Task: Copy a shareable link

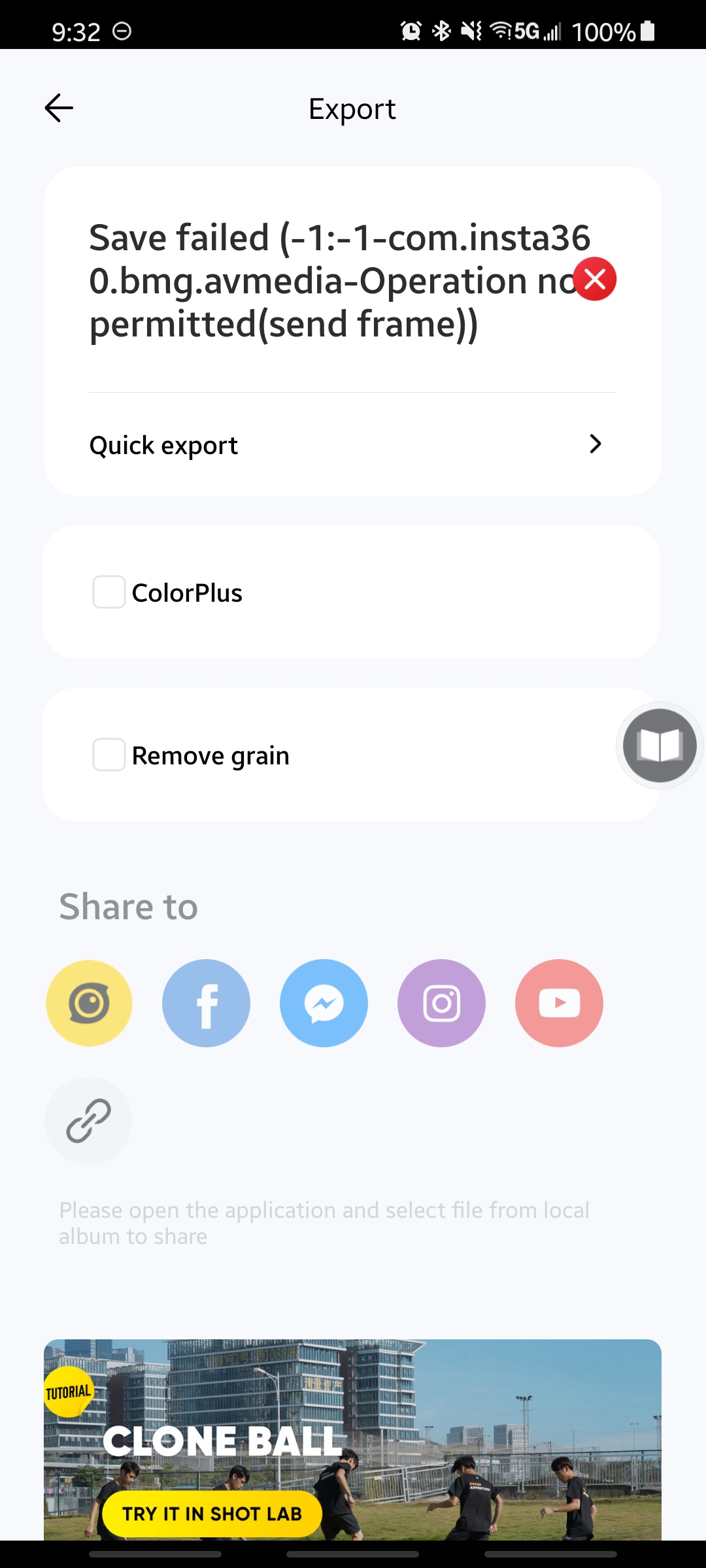Action: click(89, 1121)
